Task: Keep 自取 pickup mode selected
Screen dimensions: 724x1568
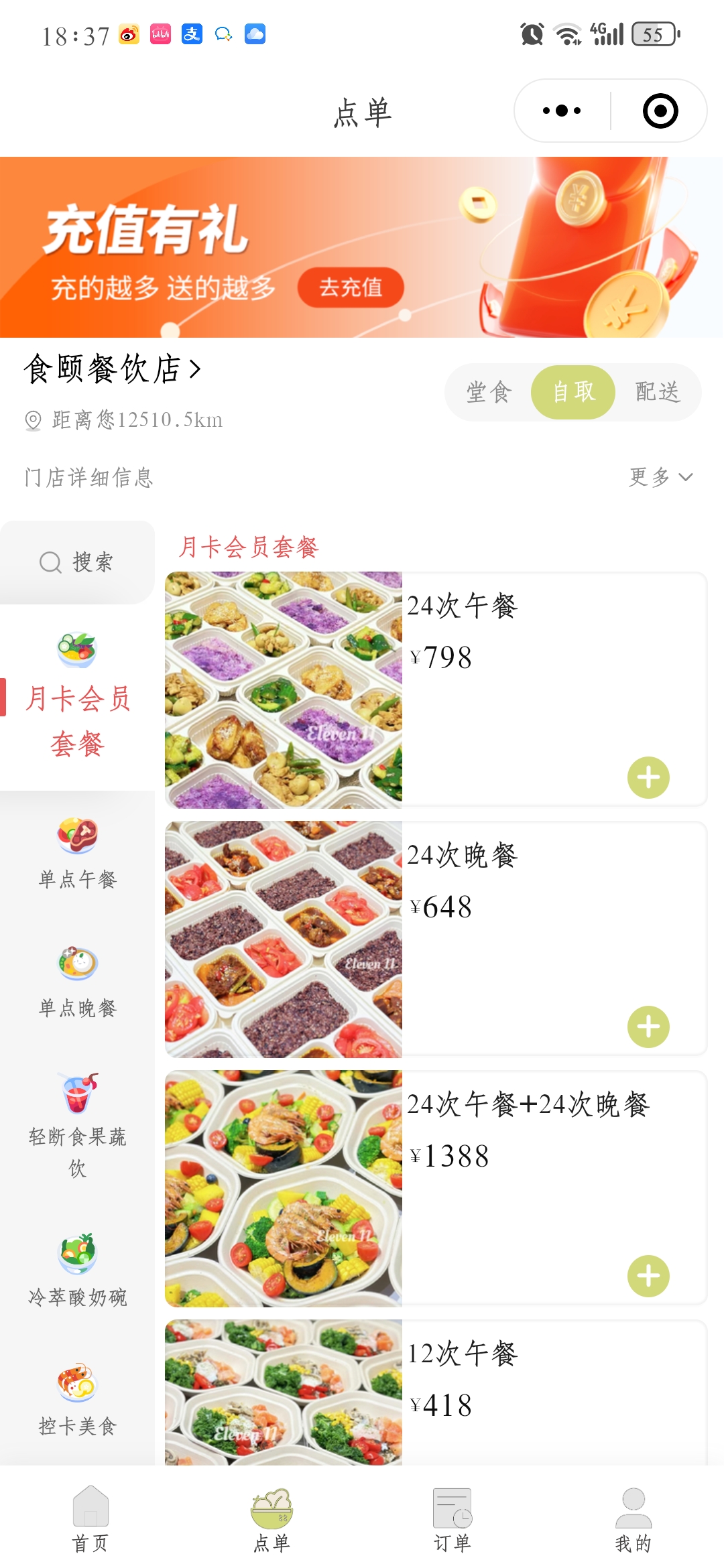Action: 573,392
